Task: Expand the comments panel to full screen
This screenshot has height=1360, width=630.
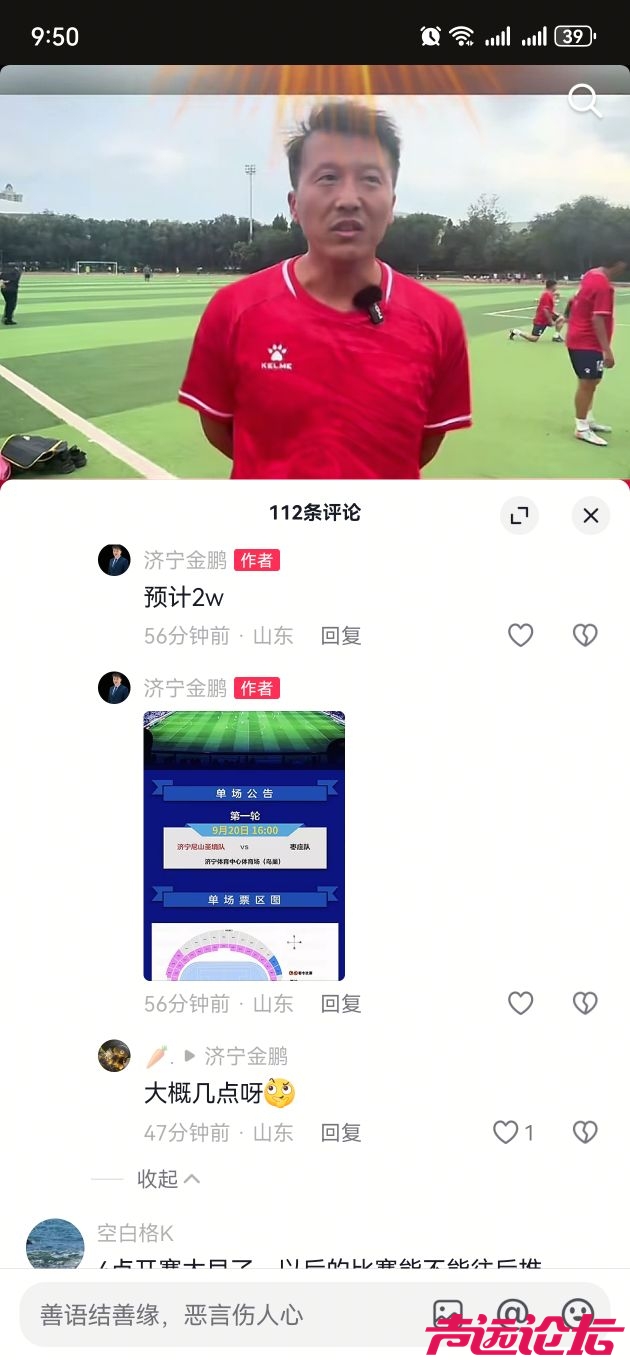Action: pyautogui.click(x=519, y=515)
